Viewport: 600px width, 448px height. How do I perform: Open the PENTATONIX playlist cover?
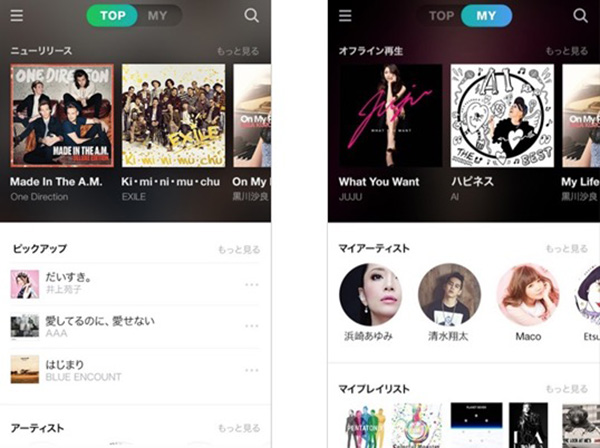click(364, 425)
